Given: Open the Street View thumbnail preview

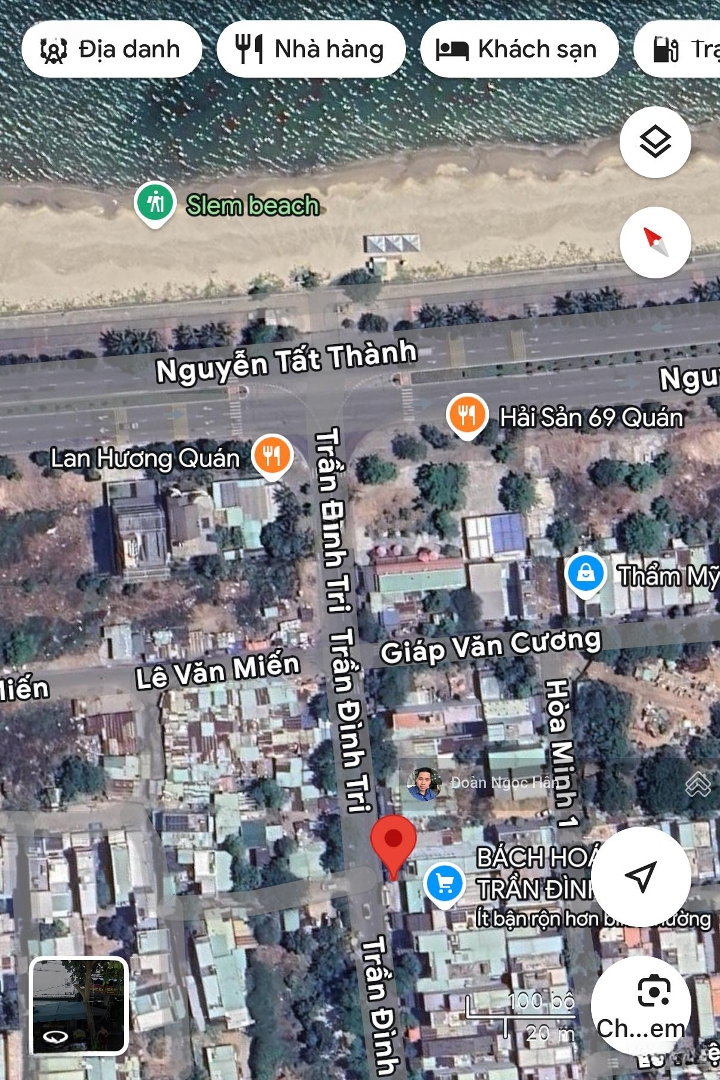Looking at the screenshot, I should tap(78, 1005).
